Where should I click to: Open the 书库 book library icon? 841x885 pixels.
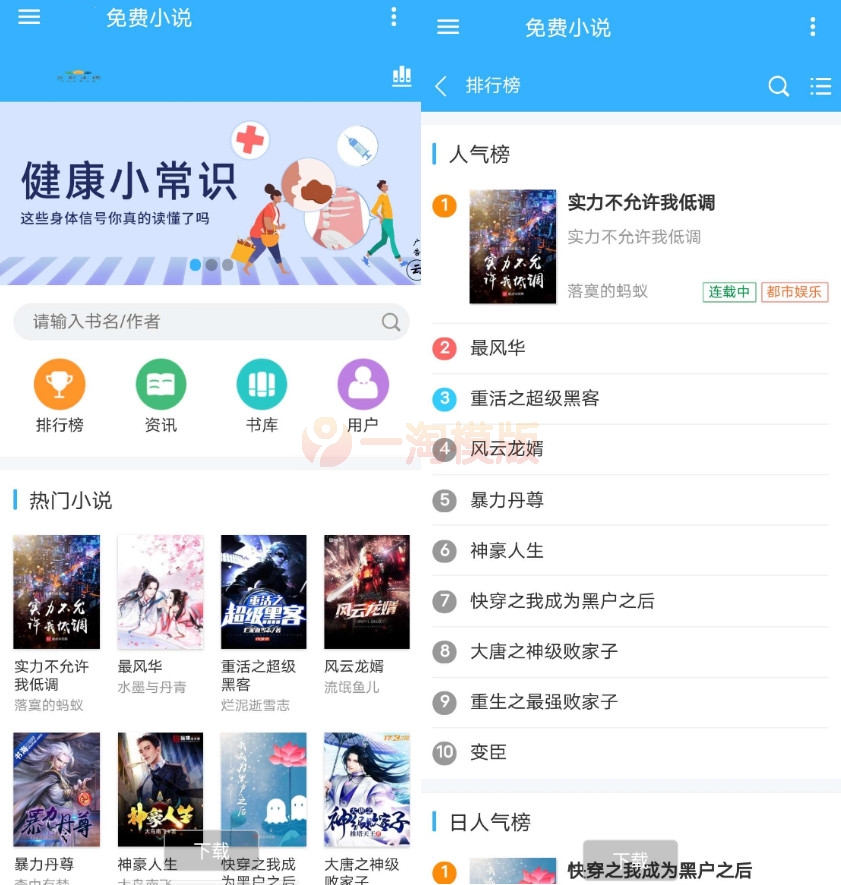(261, 384)
